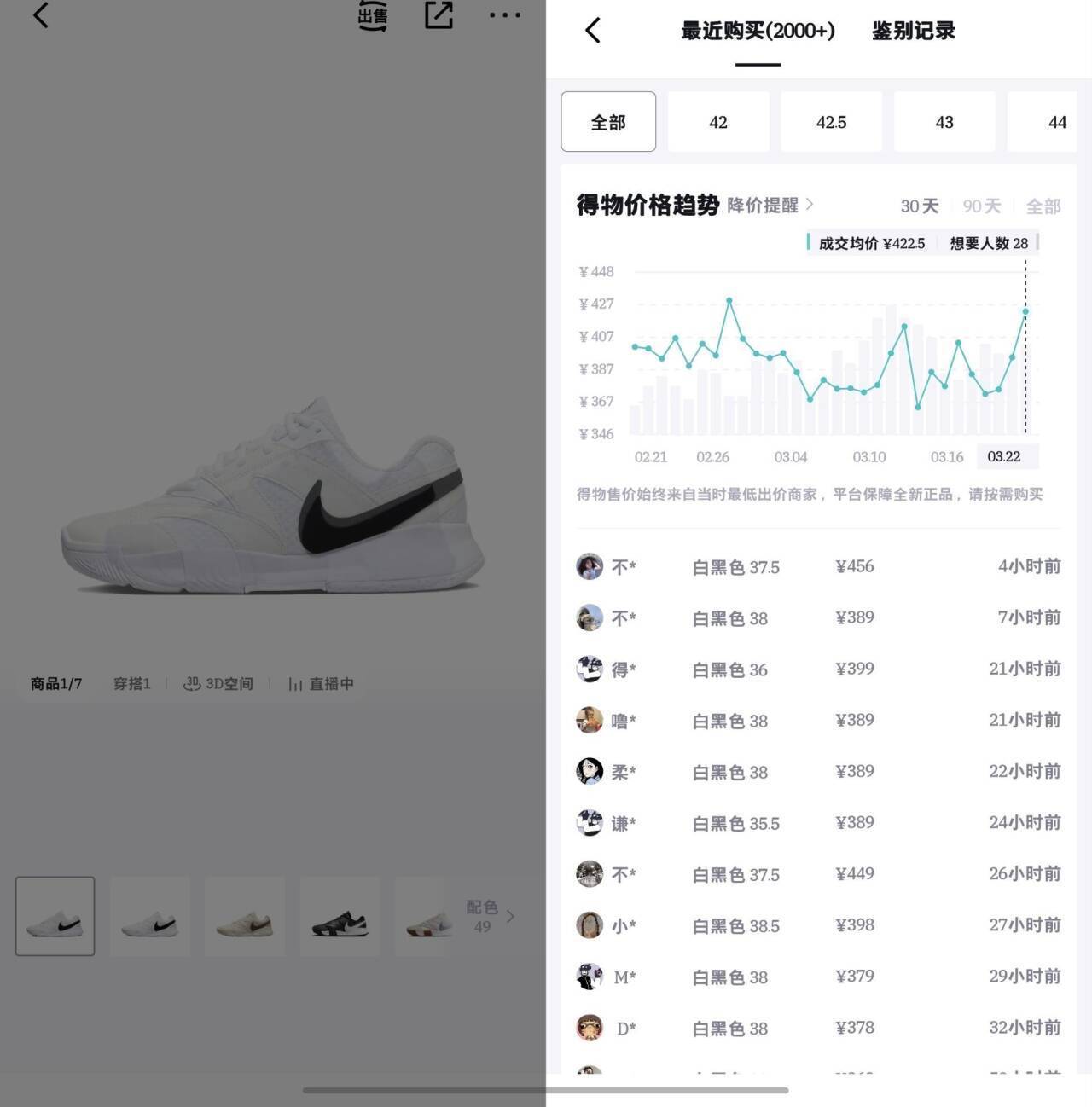Go back from the product page
The height and width of the screenshot is (1107, 1092).
click(41, 14)
